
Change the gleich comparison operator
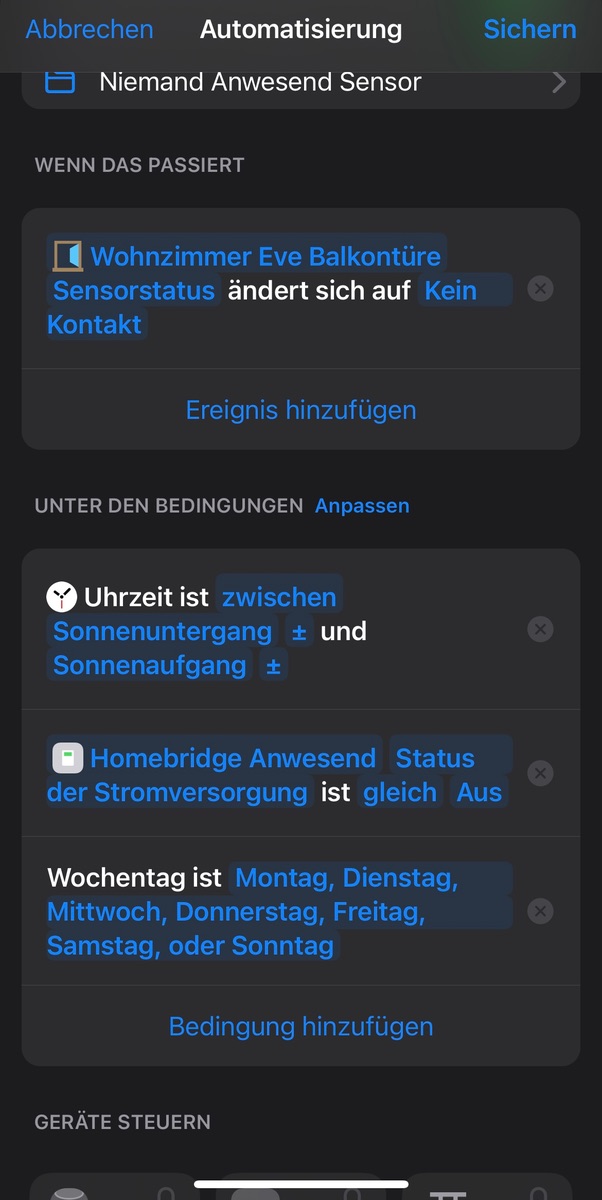pyautogui.click(x=400, y=792)
